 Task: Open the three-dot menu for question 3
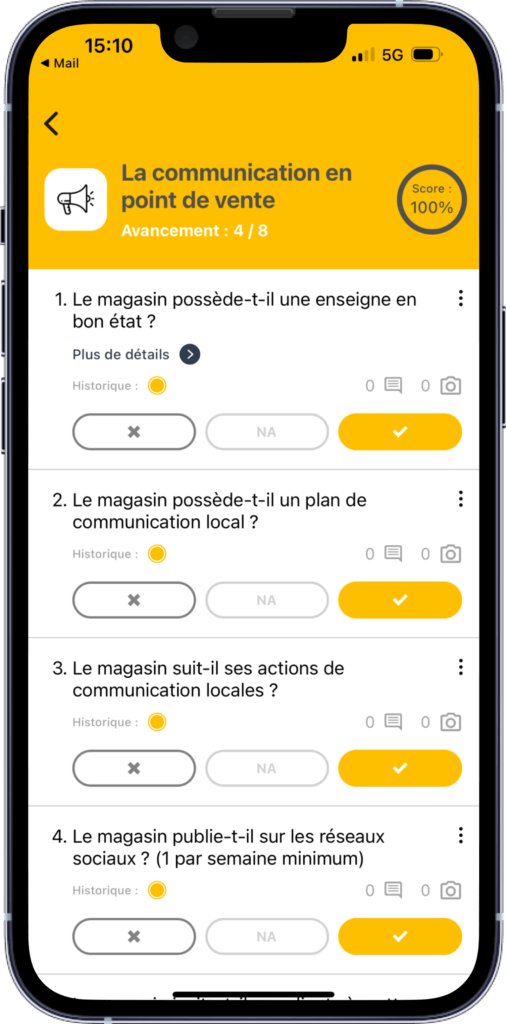pos(461,667)
